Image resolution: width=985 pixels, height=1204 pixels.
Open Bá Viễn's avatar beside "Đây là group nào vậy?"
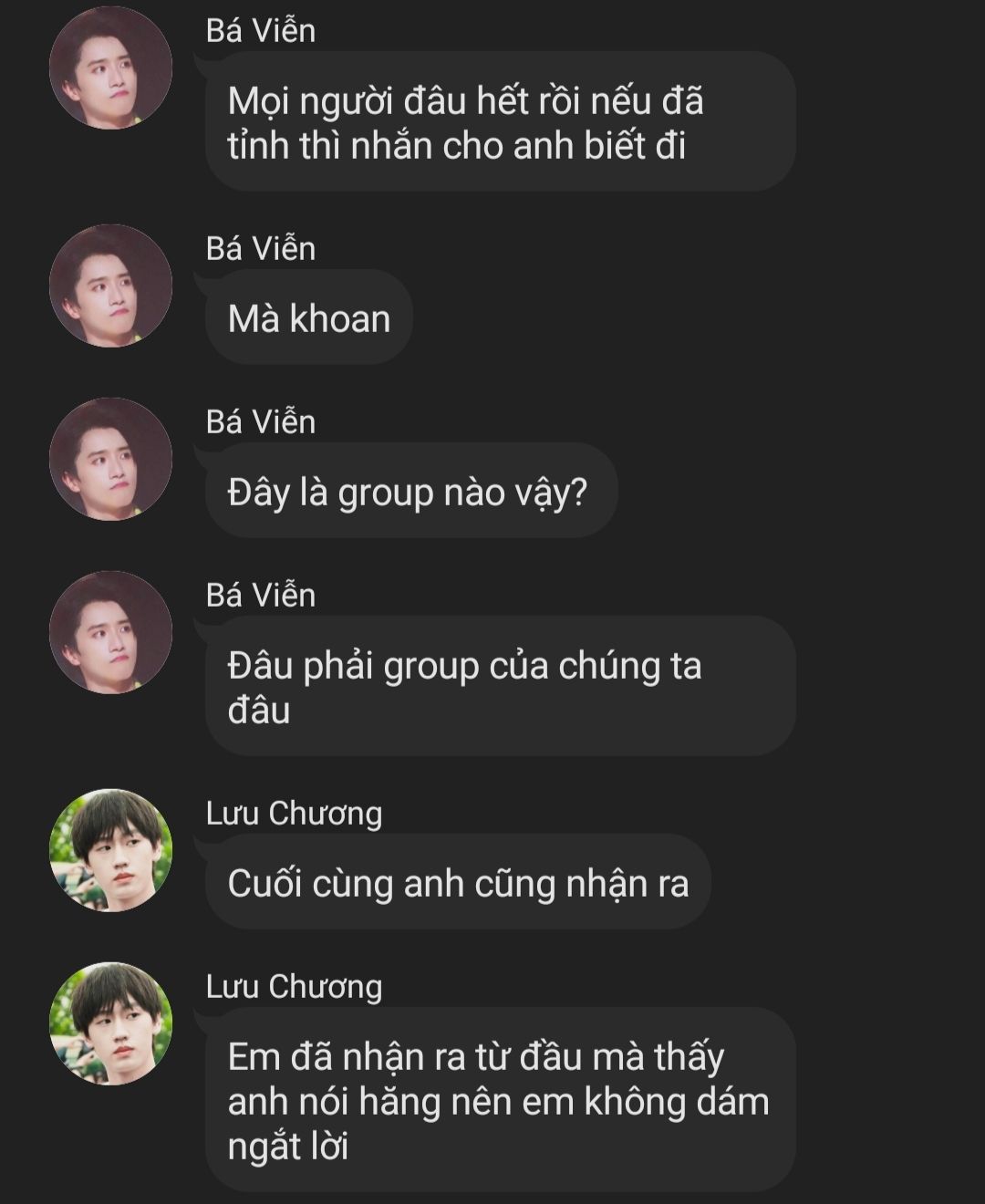[x=110, y=459]
